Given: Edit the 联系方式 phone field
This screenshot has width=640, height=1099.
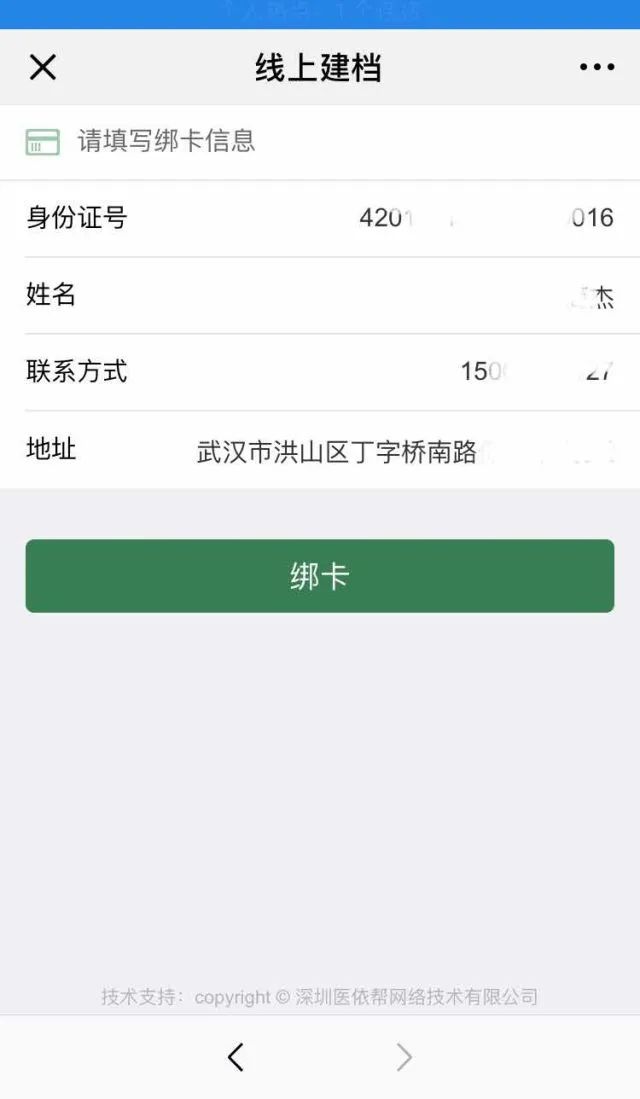Looking at the screenshot, I should pos(536,372).
